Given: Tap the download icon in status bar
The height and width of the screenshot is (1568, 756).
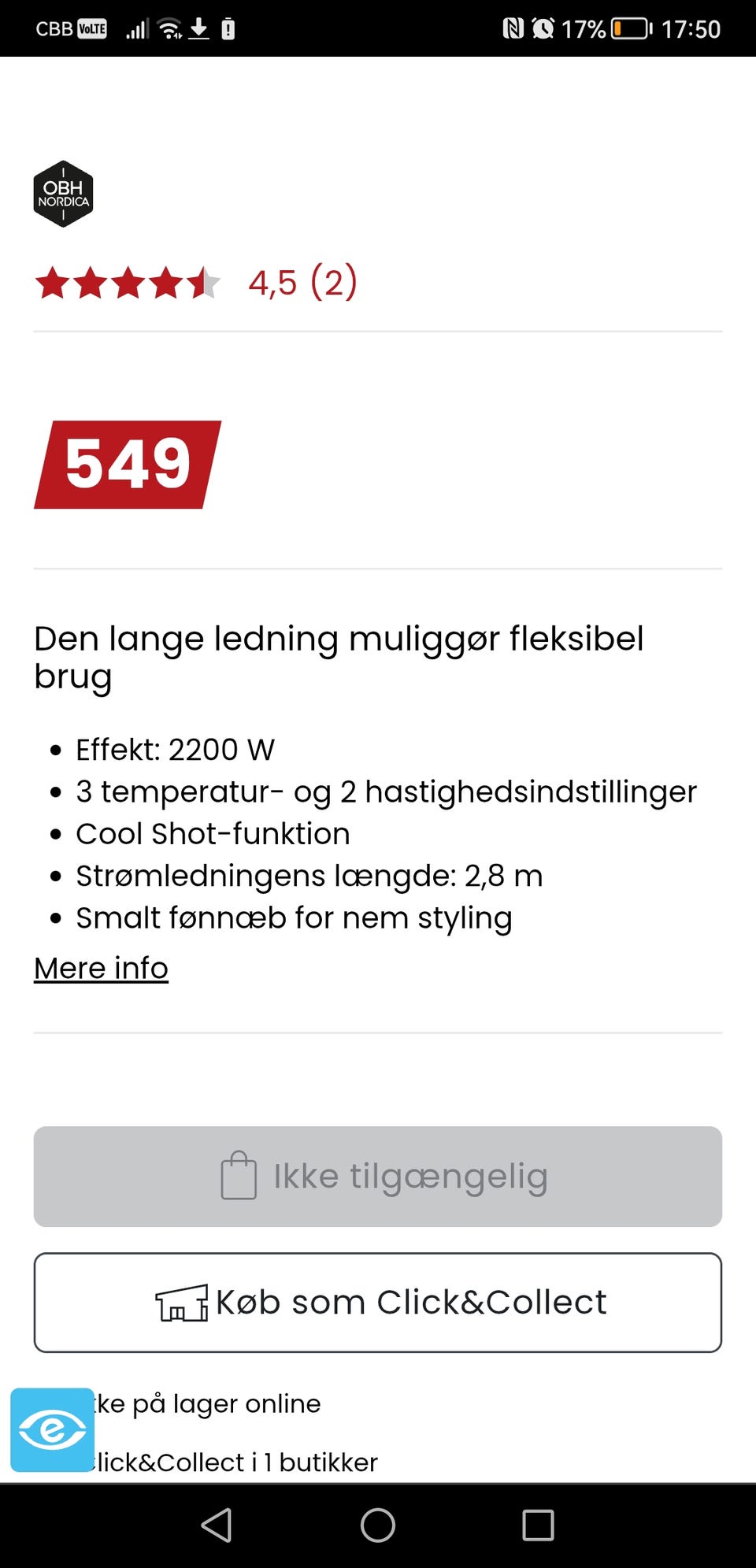Looking at the screenshot, I should [x=198, y=28].
